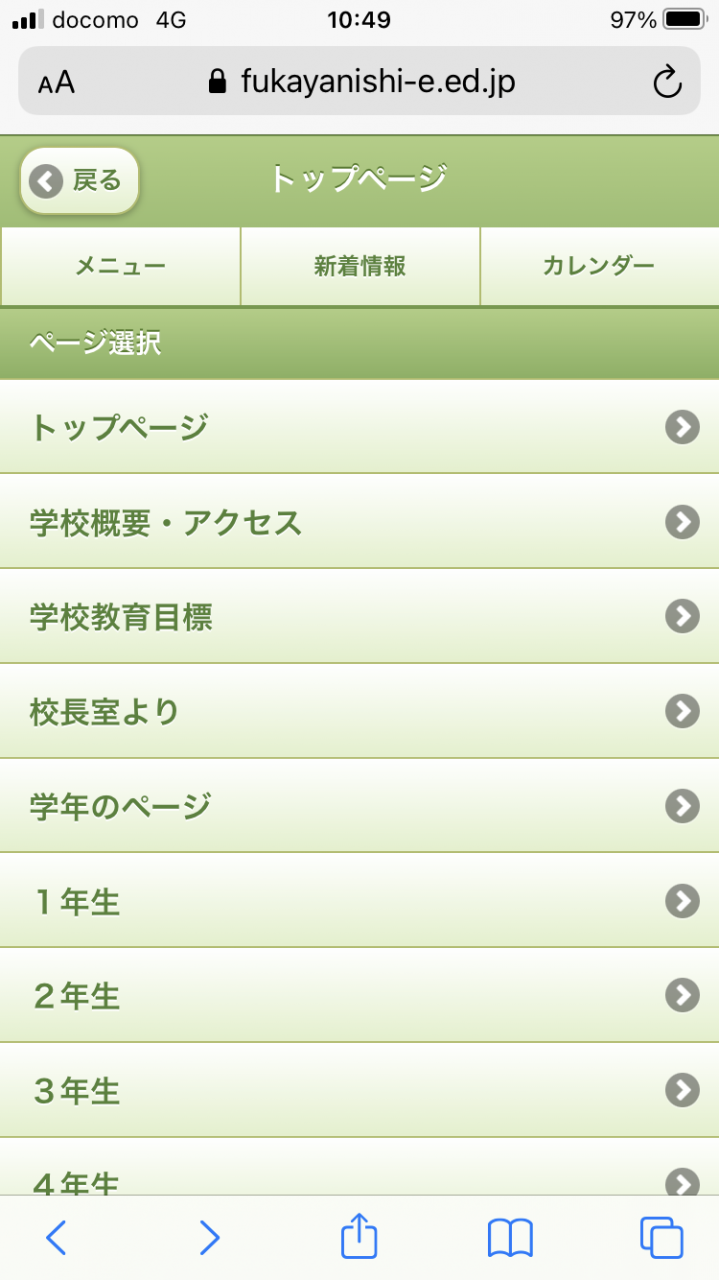Screen dimensions: 719x1280
Task: Go back with Safari's back arrow
Action: pyautogui.click(x=56, y=1238)
